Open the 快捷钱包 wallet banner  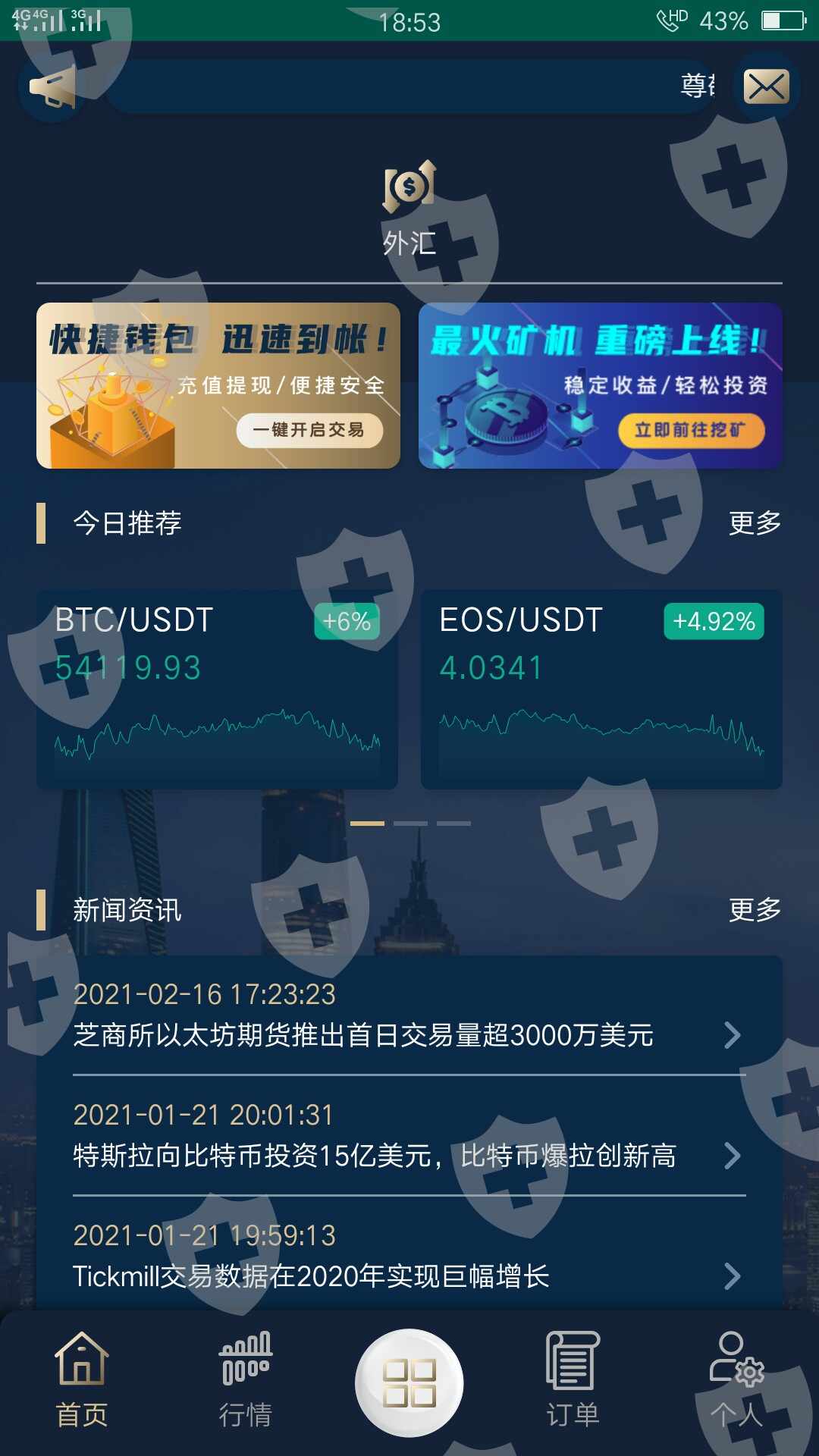[218, 385]
